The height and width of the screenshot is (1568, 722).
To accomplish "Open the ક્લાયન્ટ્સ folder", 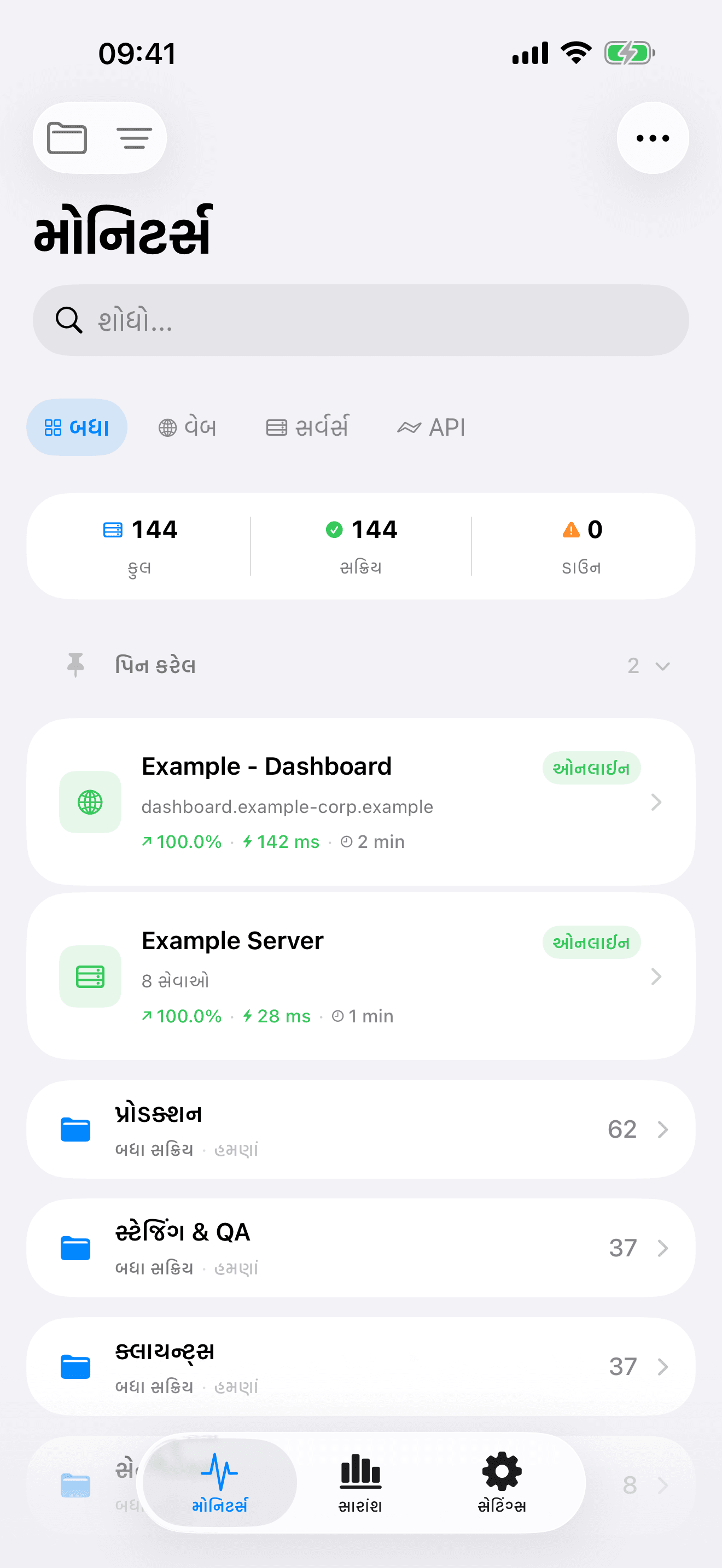I will click(360, 1366).
